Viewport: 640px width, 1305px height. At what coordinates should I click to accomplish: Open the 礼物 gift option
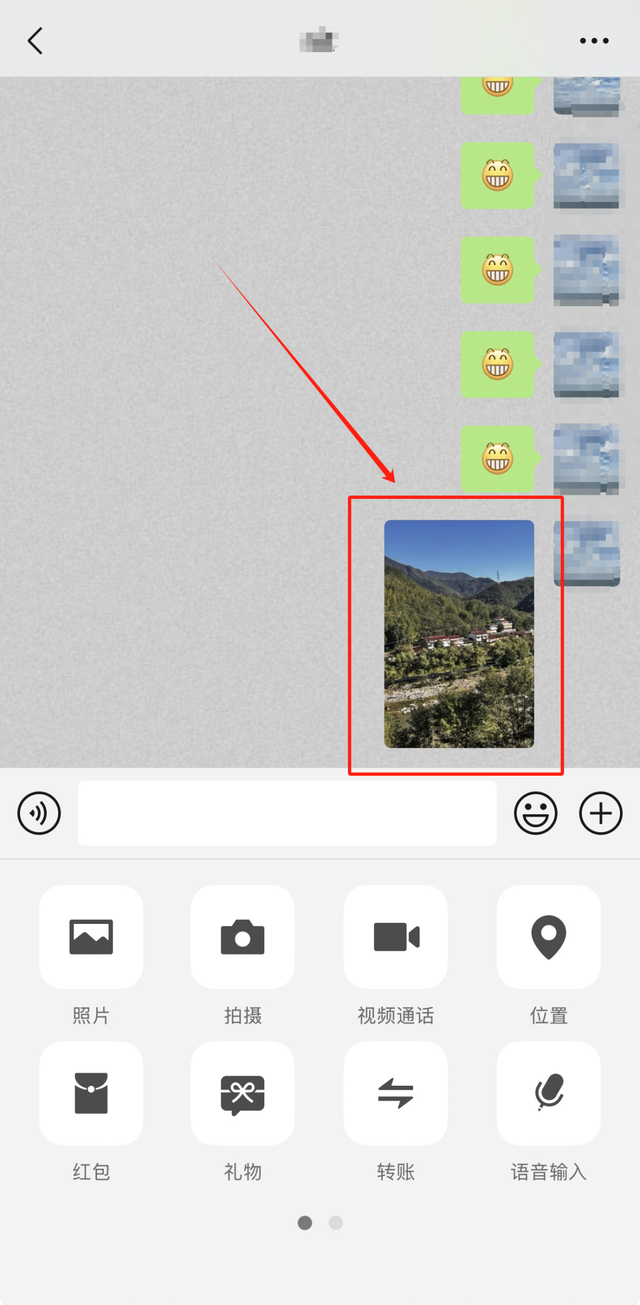(x=243, y=1093)
